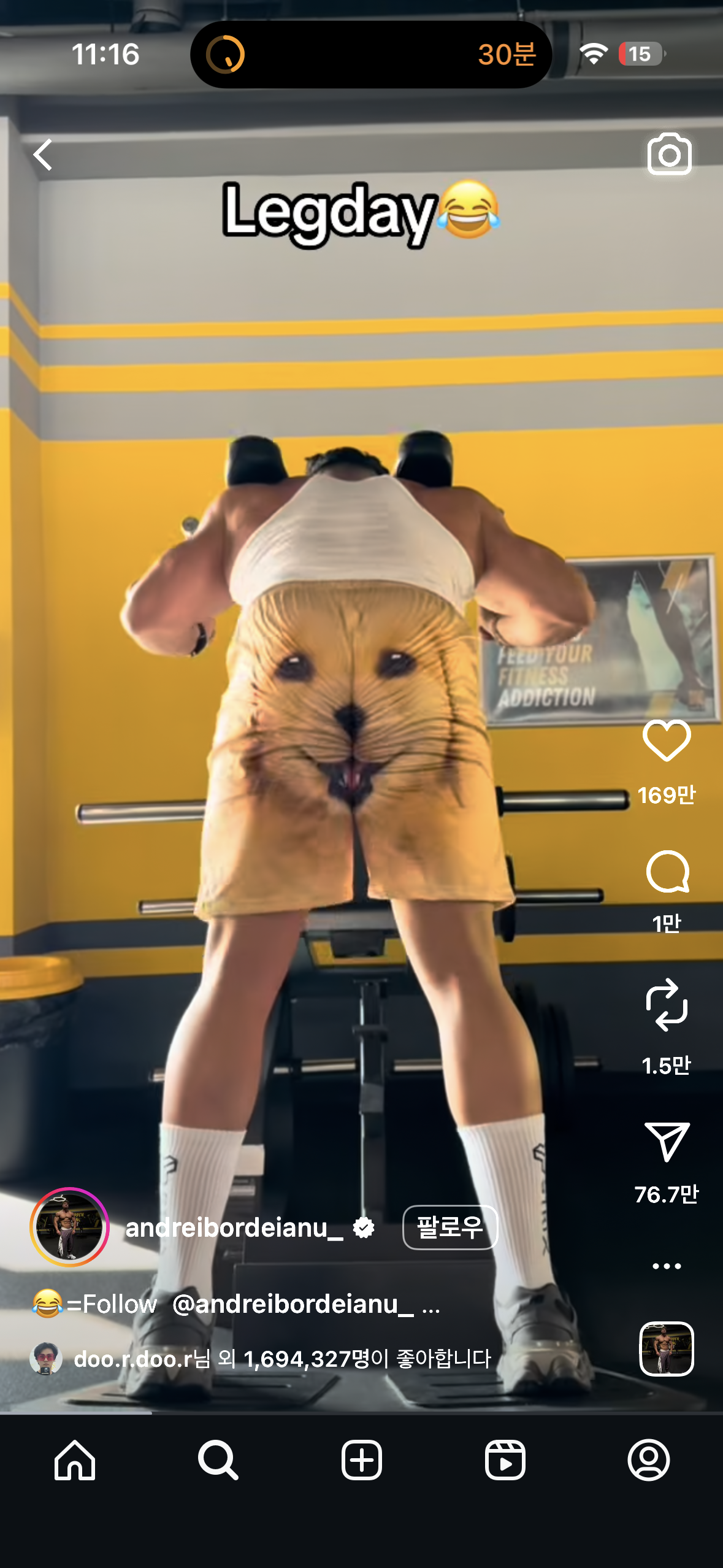Open the three-dot more options menu
Screen dimensions: 723x1568
[667, 1266]
